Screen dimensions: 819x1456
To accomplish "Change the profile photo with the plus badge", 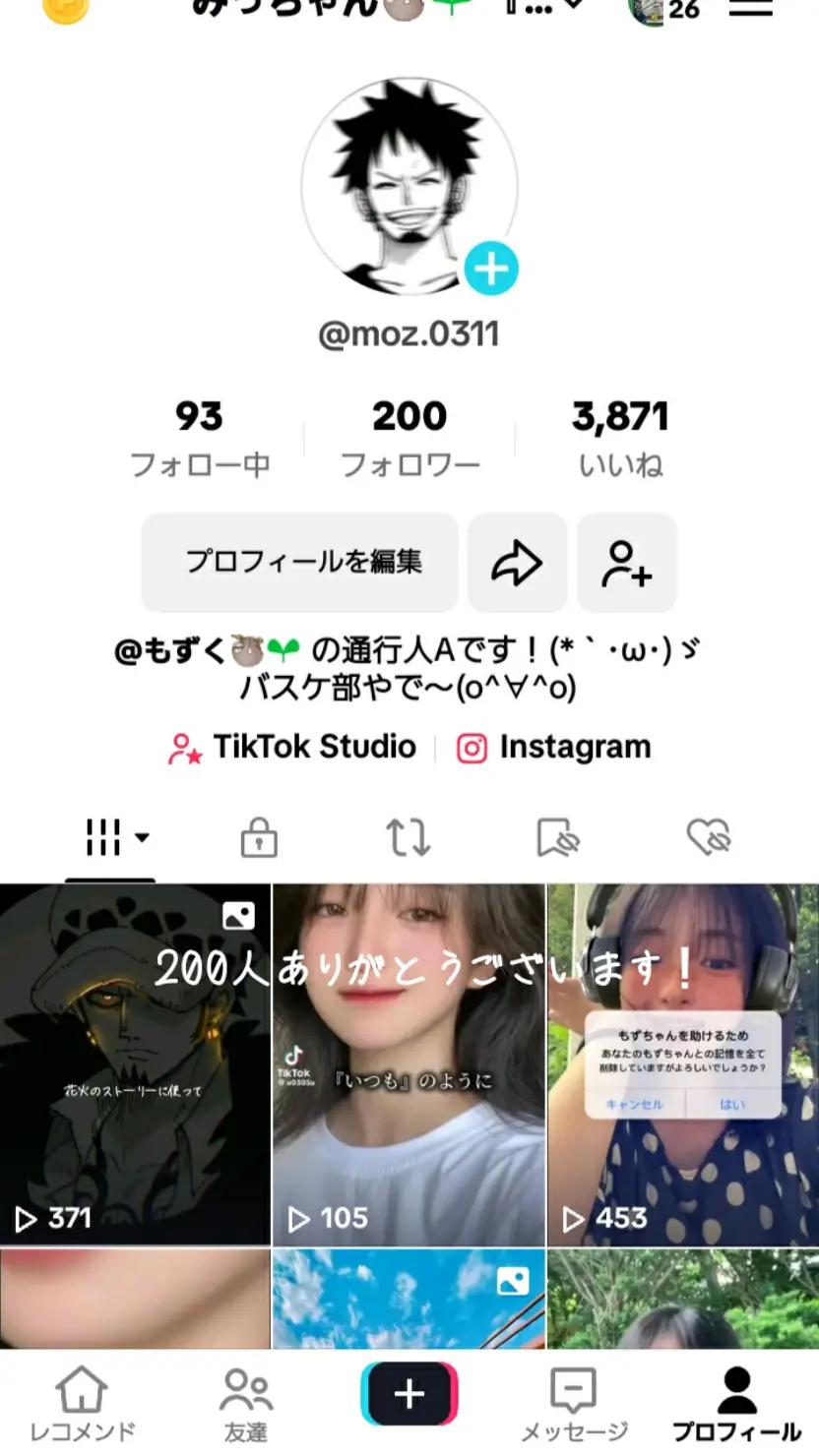I will [x=491, y=268].
